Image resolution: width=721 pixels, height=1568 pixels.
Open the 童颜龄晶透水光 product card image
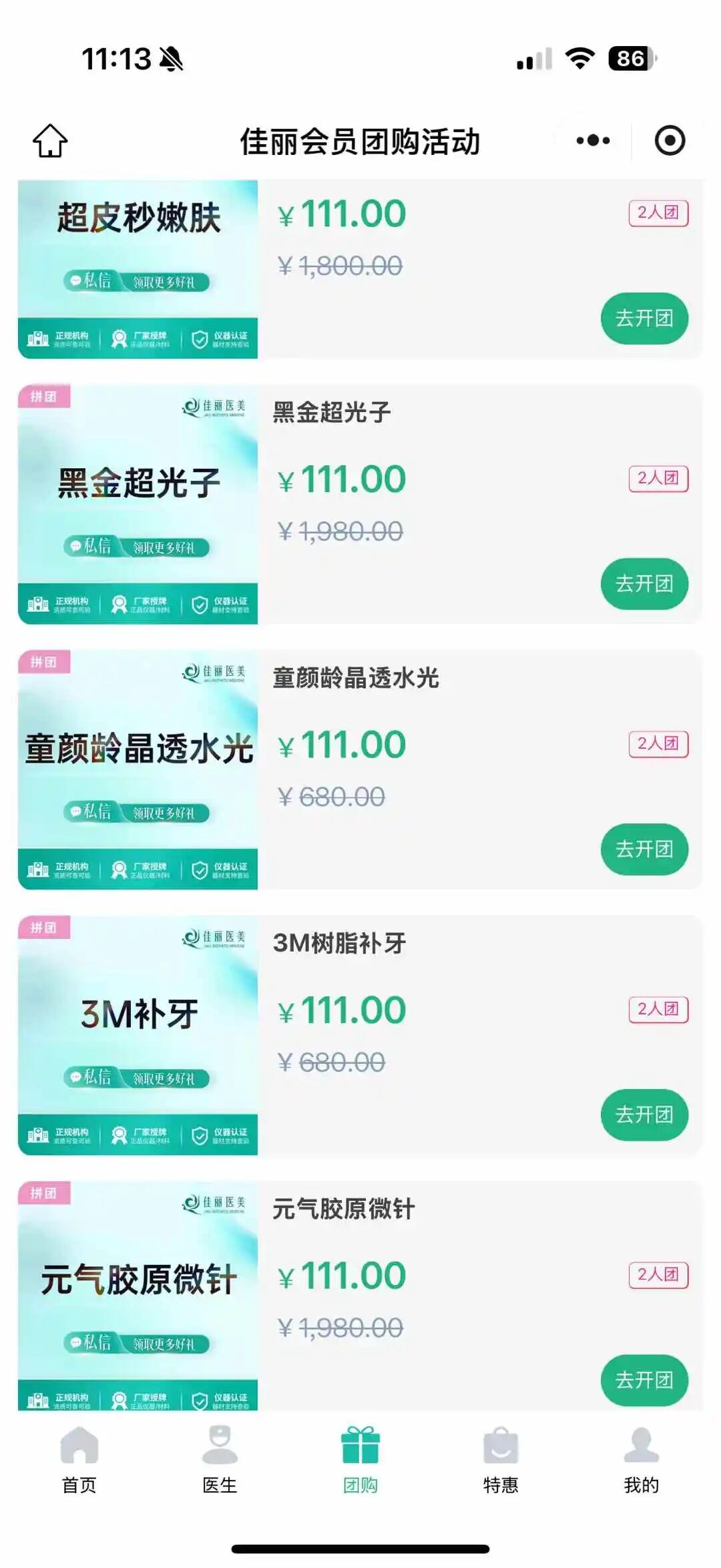click(138, 769)
